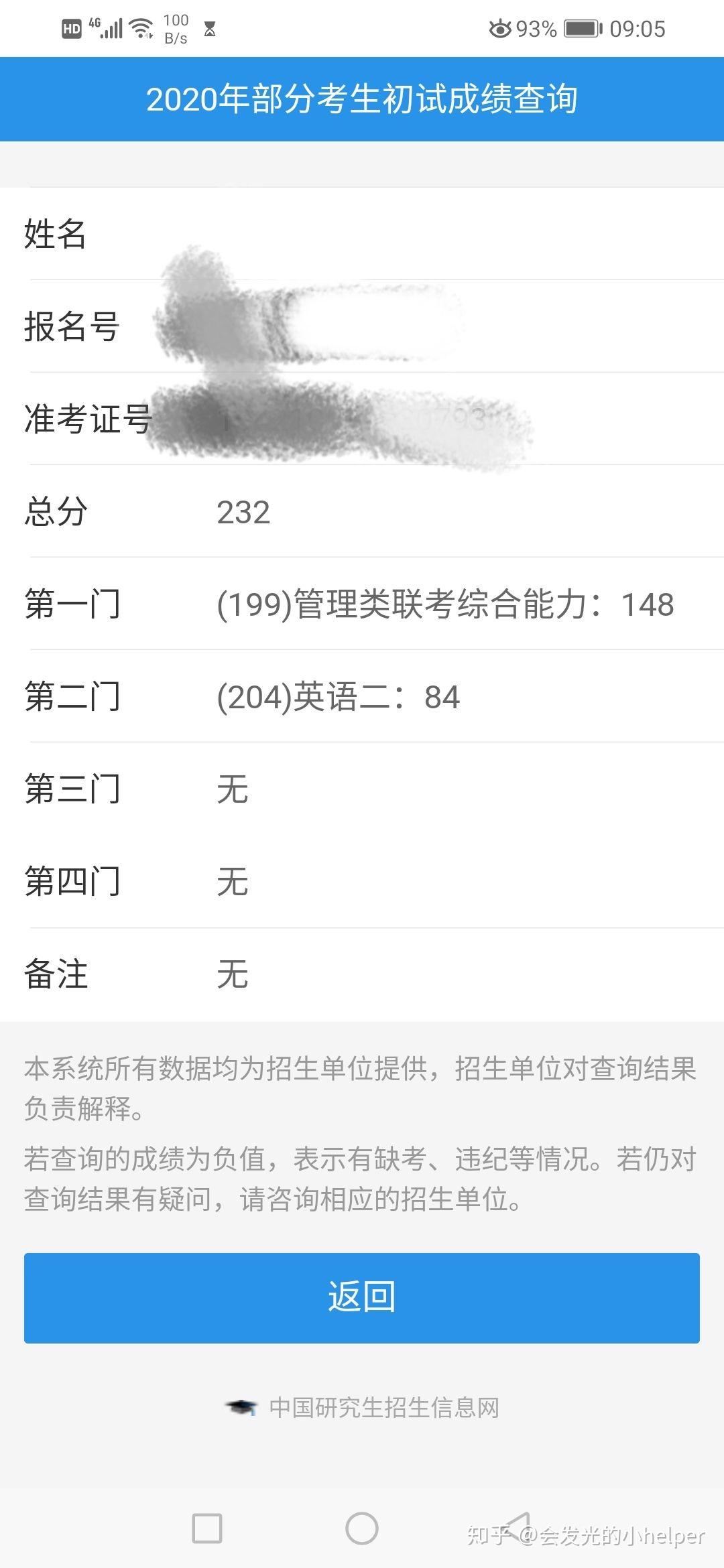Screen dimensions: 724x1568
Task: Go to the system home screen
Action: point(362,1528)
